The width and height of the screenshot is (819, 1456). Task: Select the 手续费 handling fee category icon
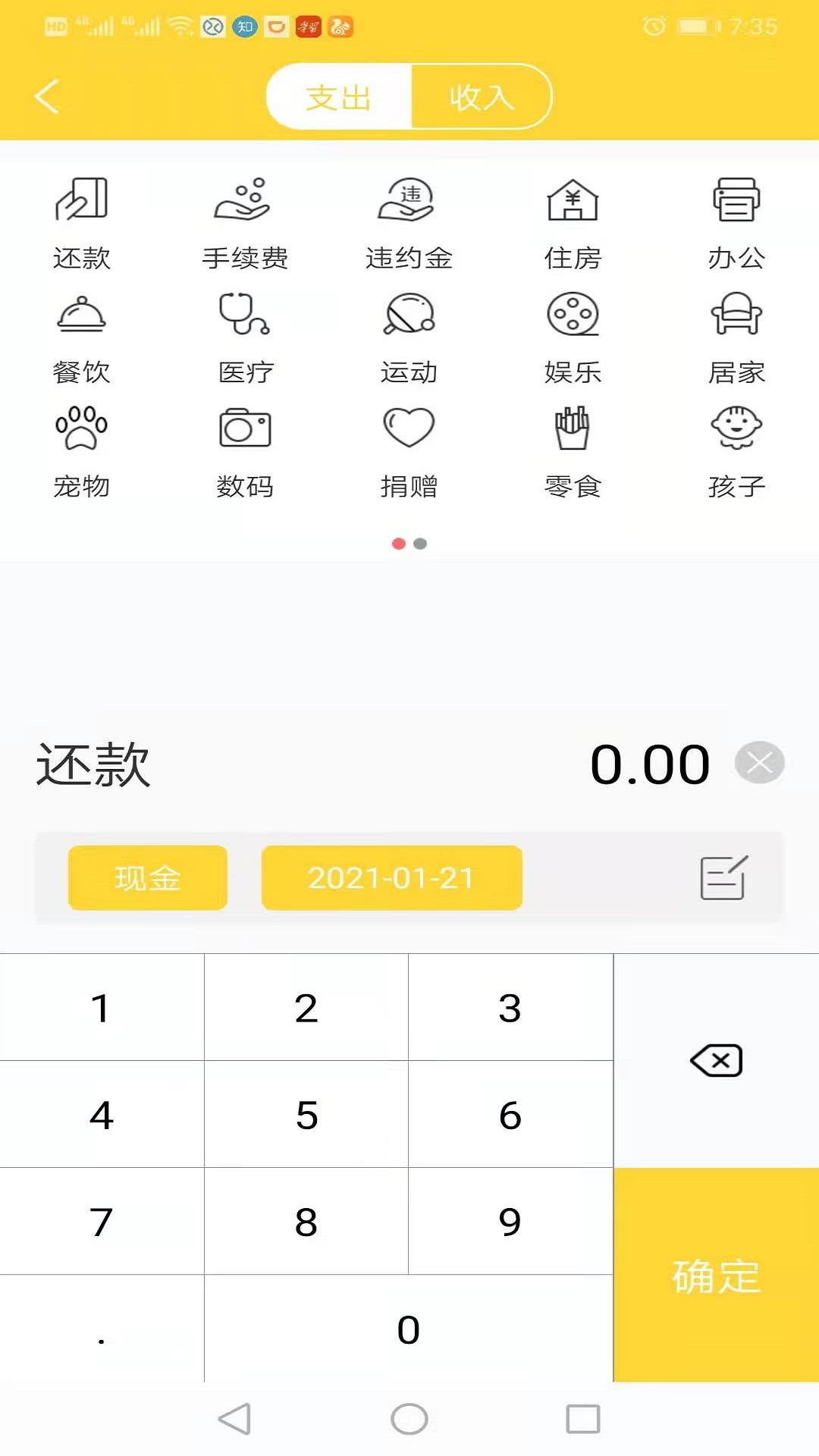[245, 201]
